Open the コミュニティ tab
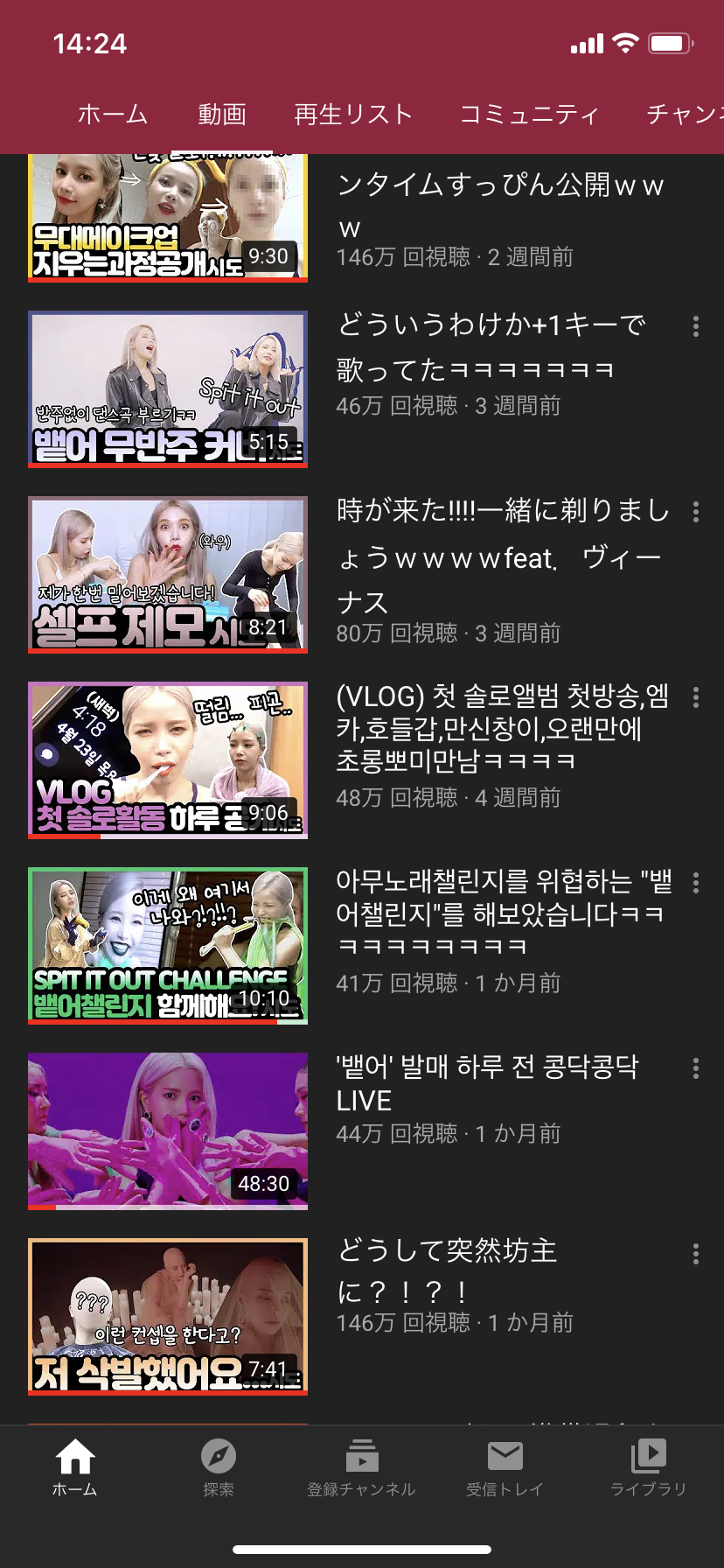 pos(529,115)
